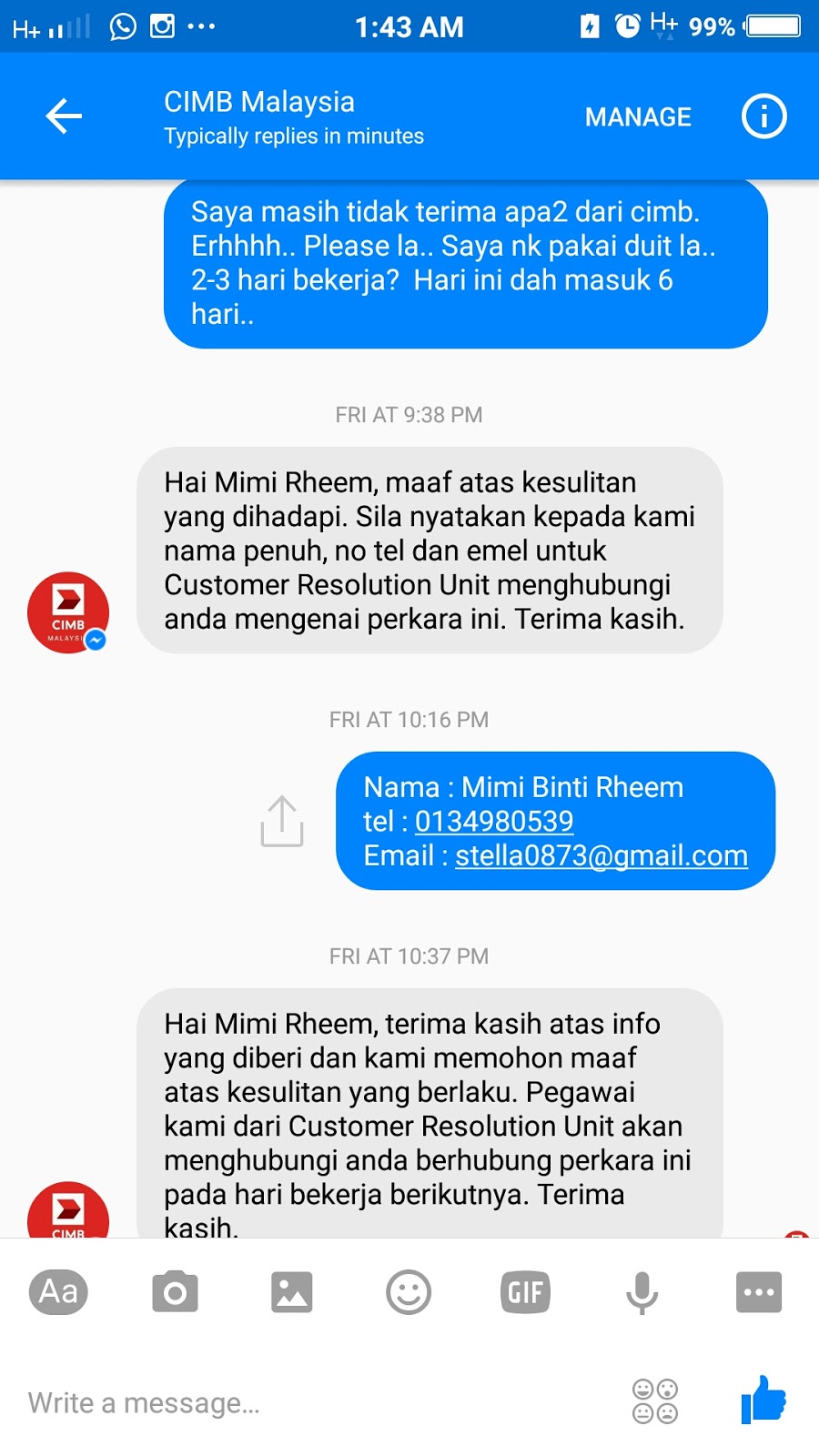This screenshot has width=819, height=1456.
Task: Open conversation info details
Action: click(x=763, y=117)
